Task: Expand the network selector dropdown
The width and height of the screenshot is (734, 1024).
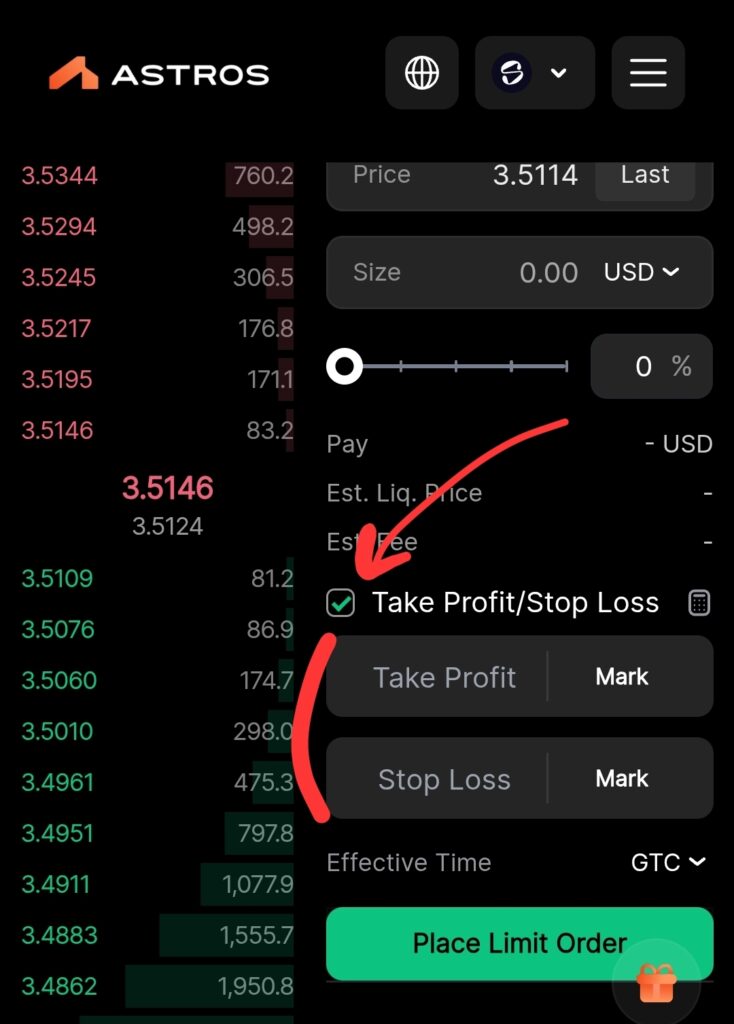Action: [x=535, y=73]
